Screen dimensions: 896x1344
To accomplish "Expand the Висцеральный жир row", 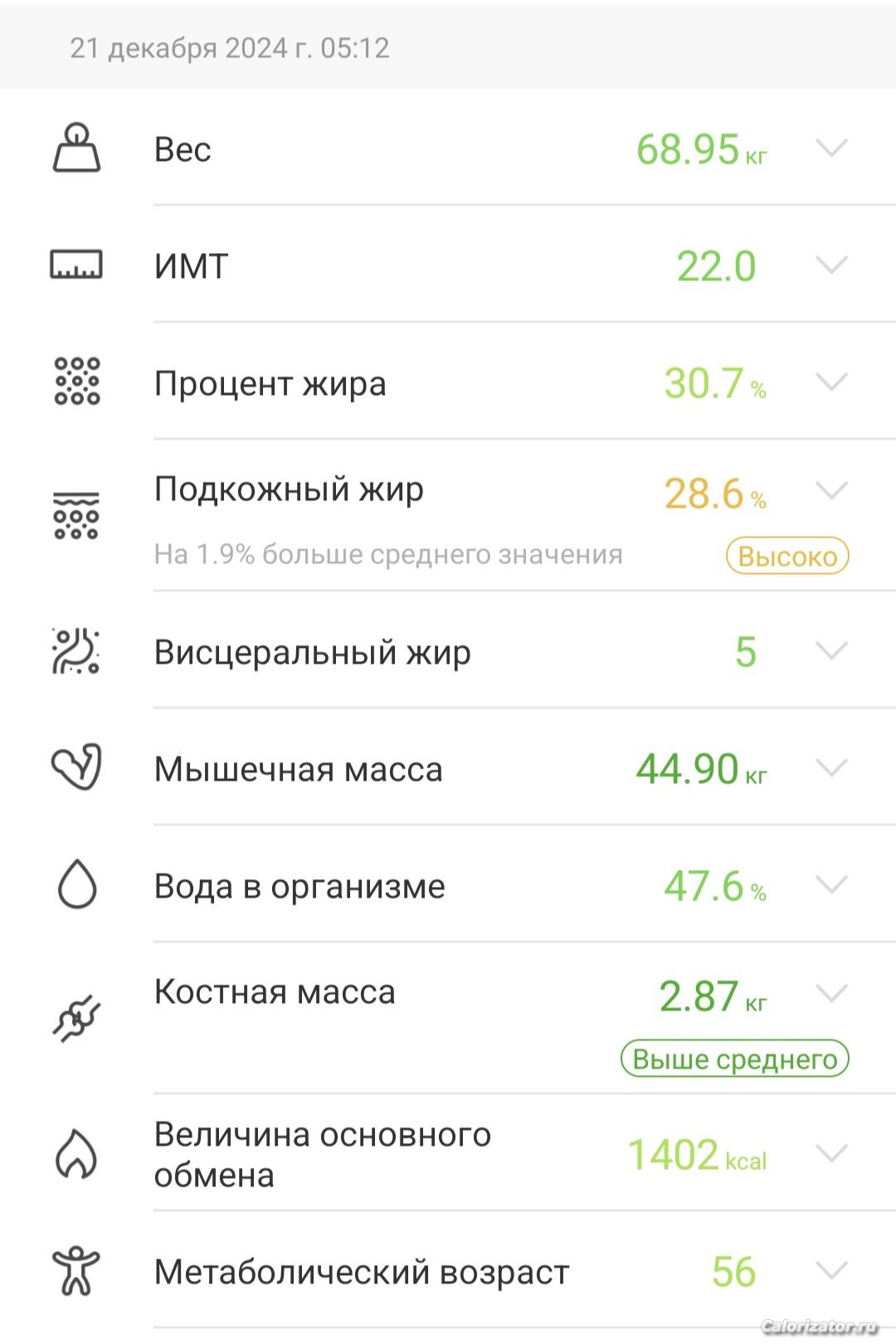I will coord(831,651).
